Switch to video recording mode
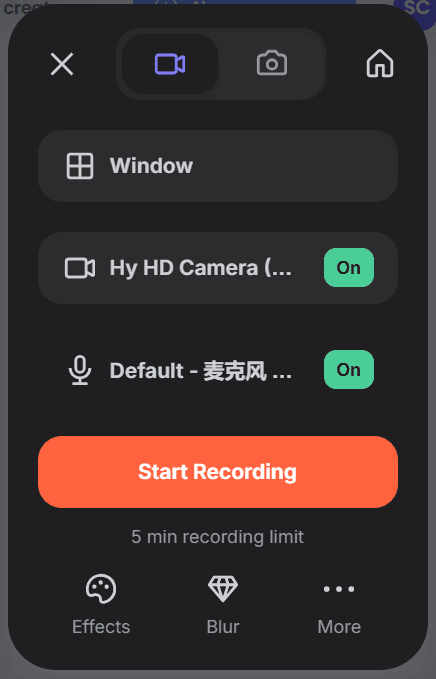The height and width of the screenshot is (679, 436). click(170, 64)
